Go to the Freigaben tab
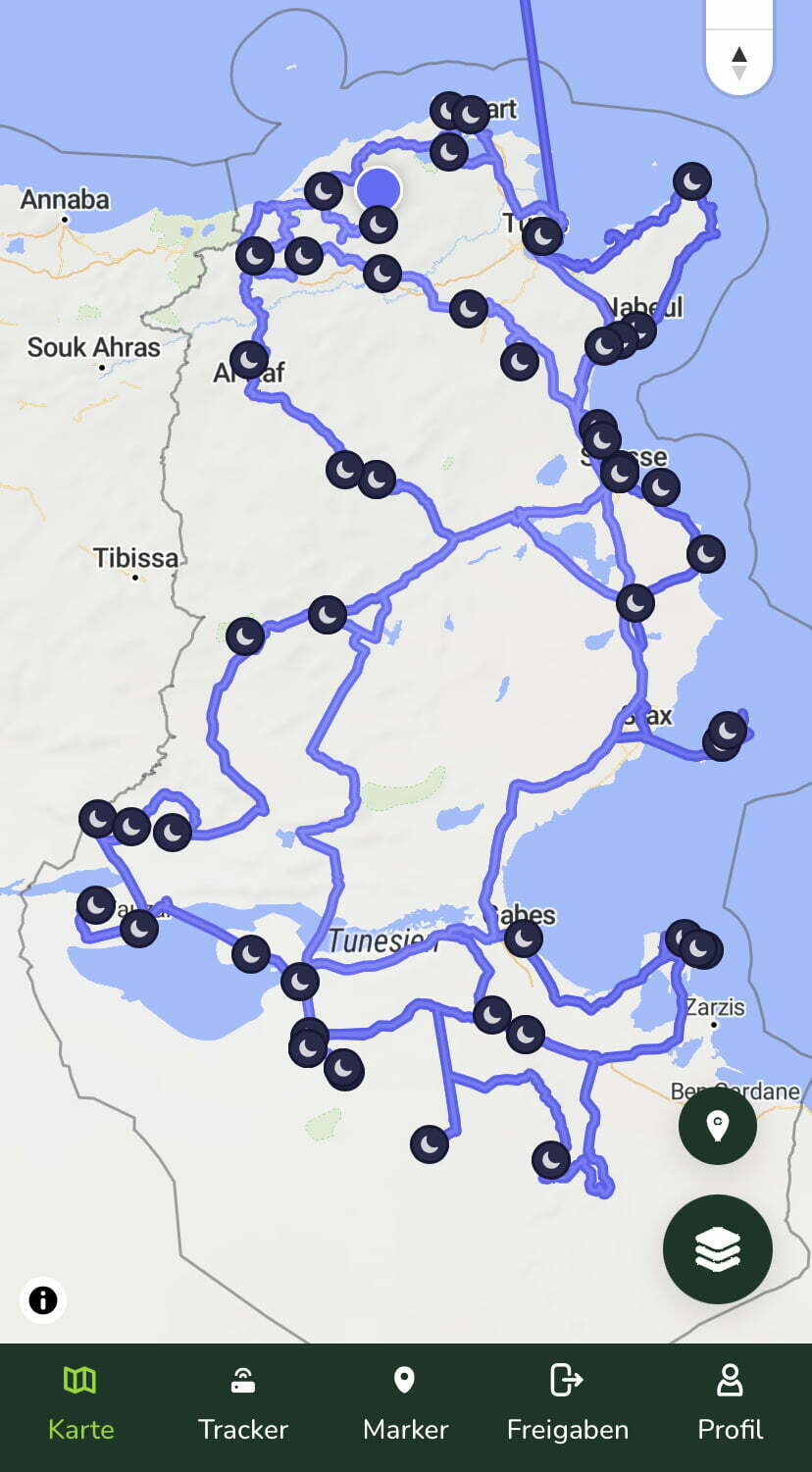 click(567, 1403)
